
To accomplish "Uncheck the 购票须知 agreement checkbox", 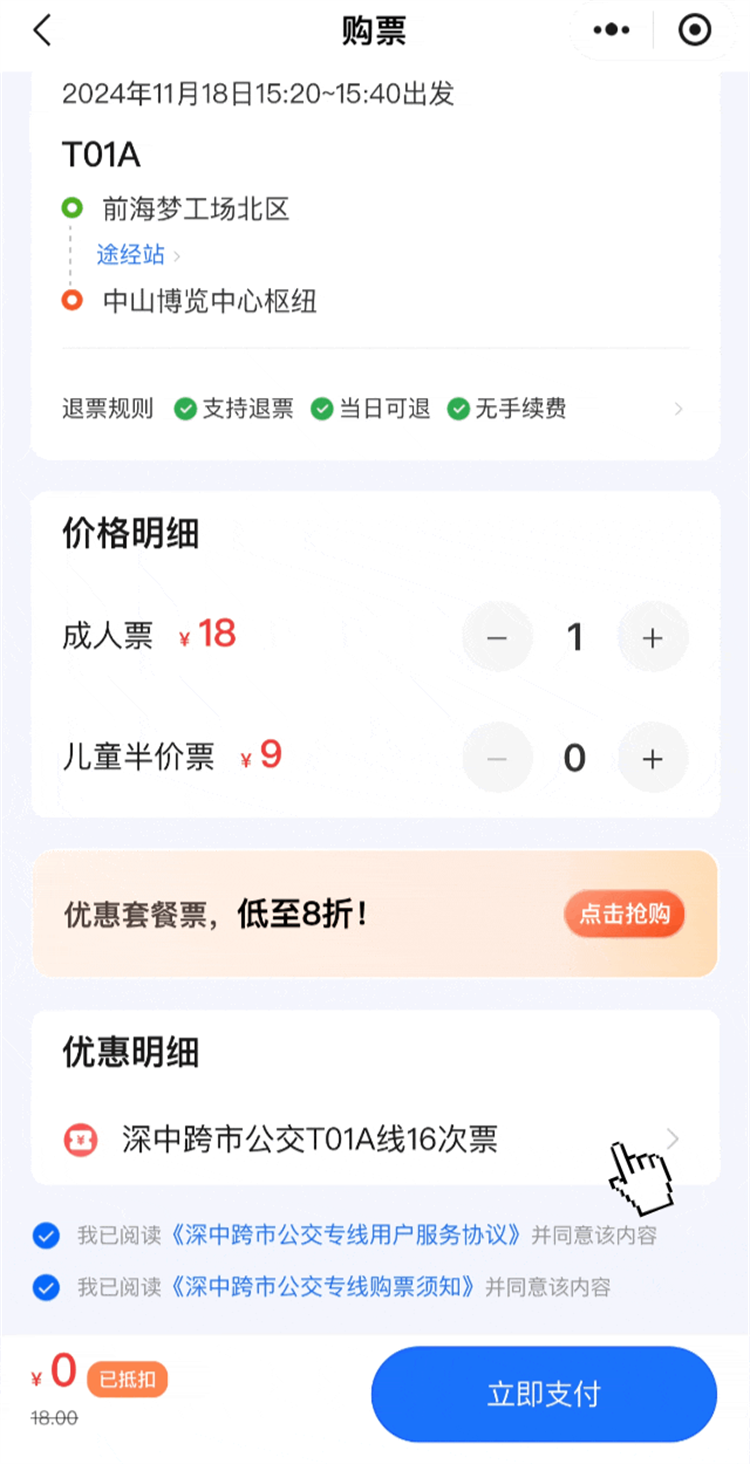I will pyautogui.click(x=46, y=1286).
